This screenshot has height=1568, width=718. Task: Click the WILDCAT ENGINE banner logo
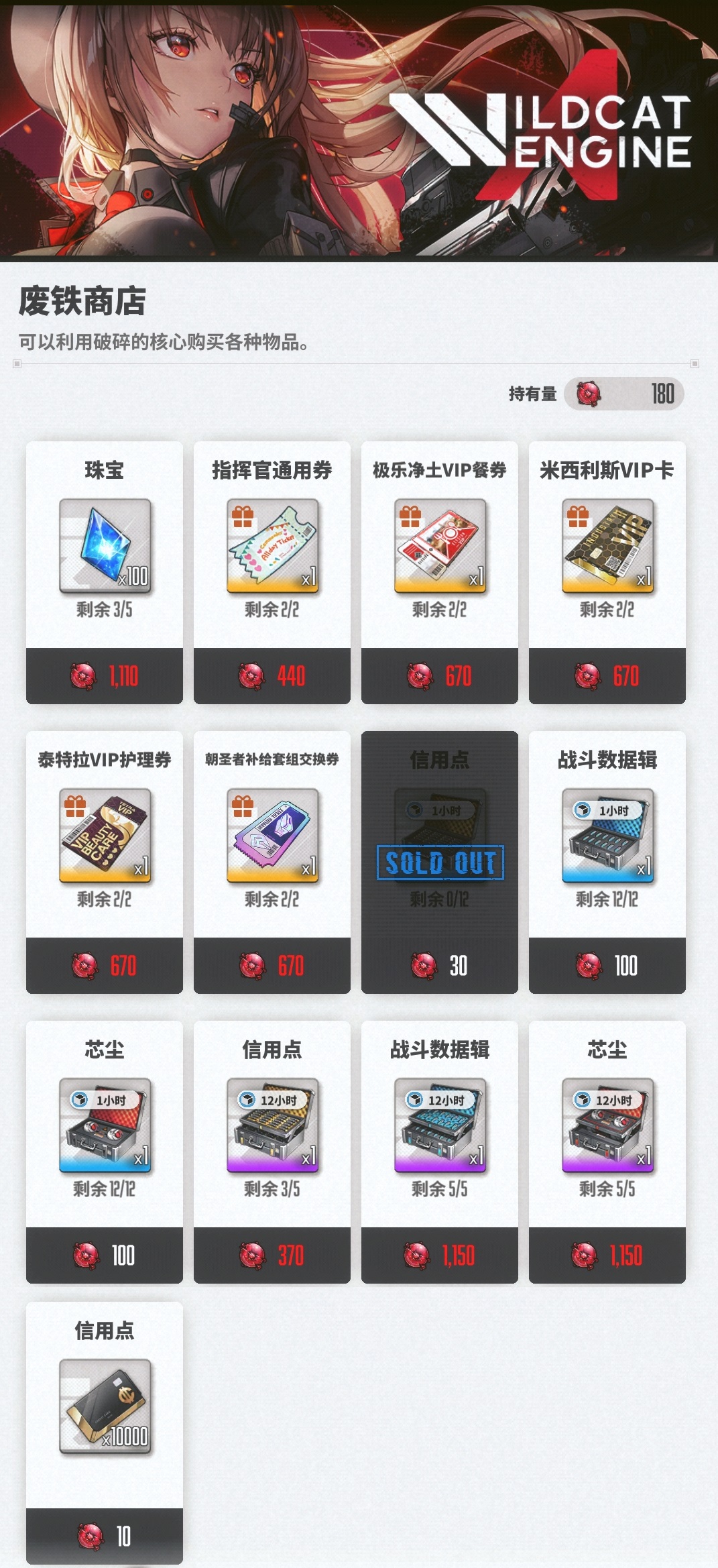coord(542,127)
